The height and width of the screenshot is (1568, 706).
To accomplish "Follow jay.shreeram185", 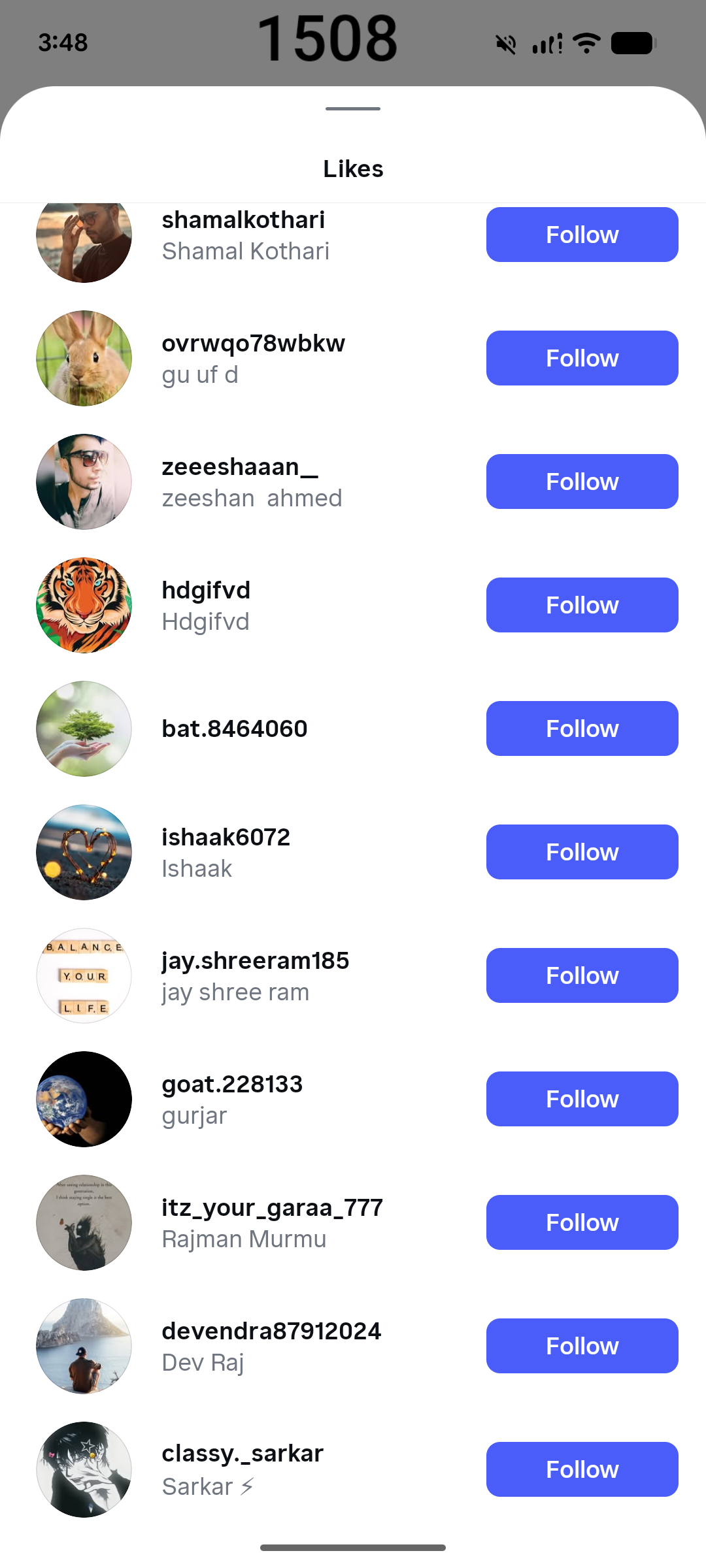I will coord(582,975).
